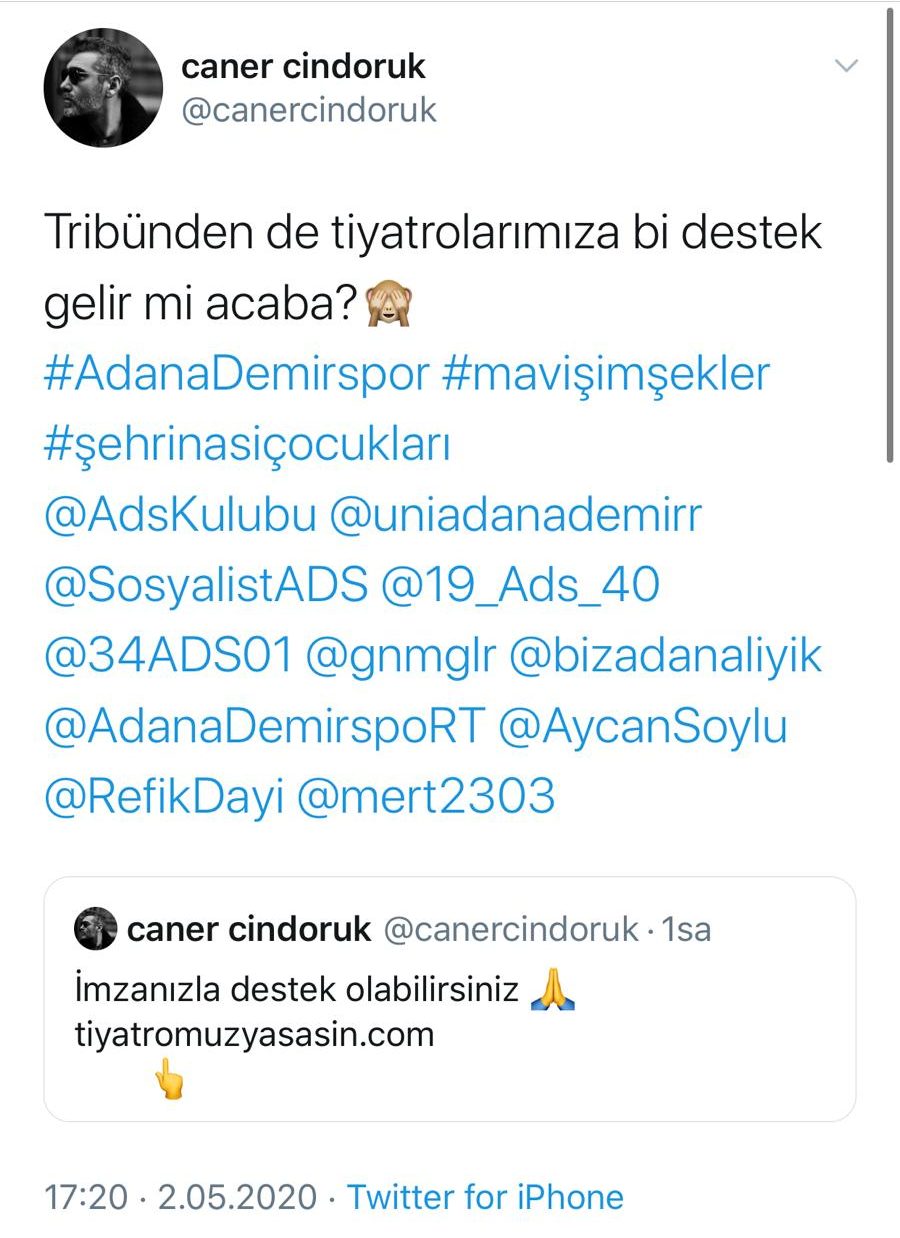
Task: Visit the @AdsKulubu mention
Action: coord(180,516)
